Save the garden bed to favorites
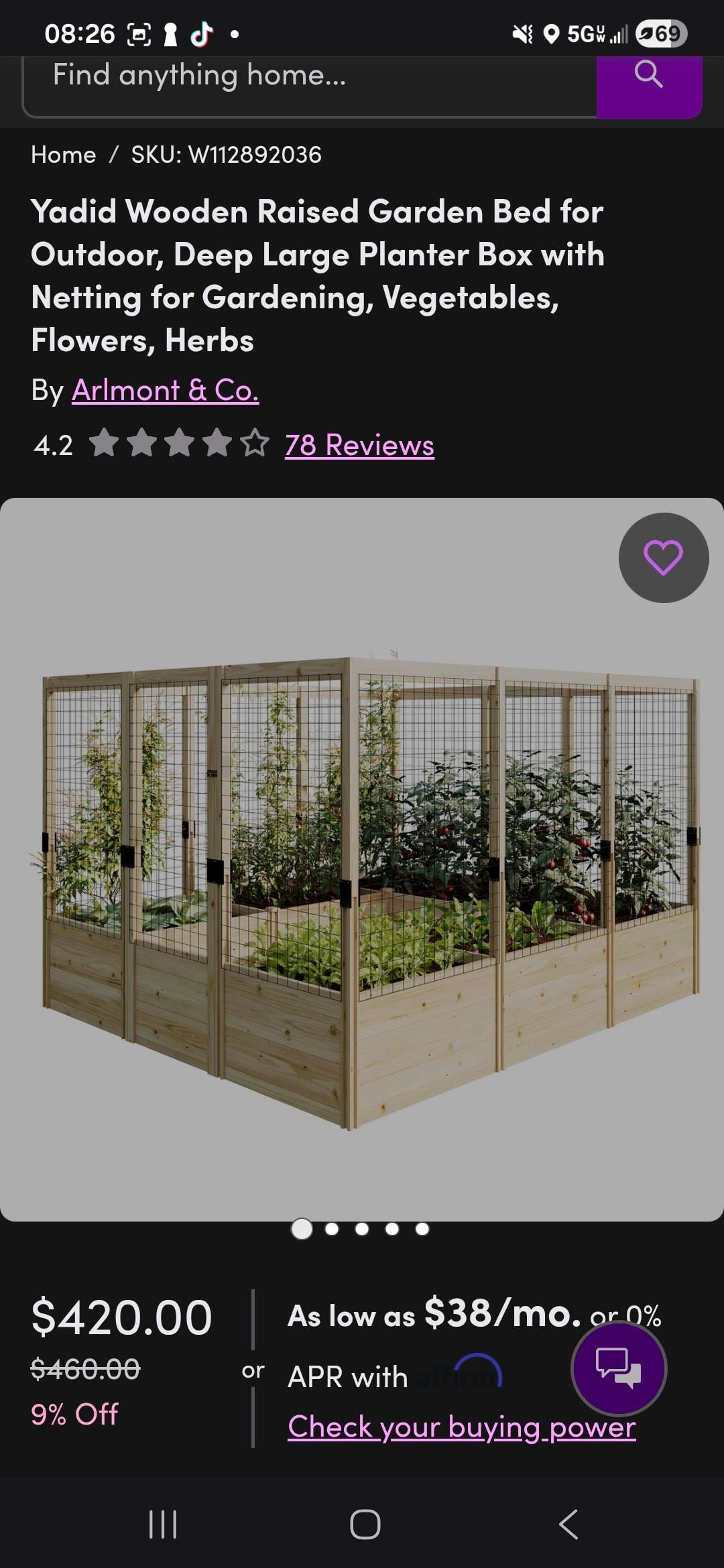Screen dimensions: 724x1568 [663, 558]
